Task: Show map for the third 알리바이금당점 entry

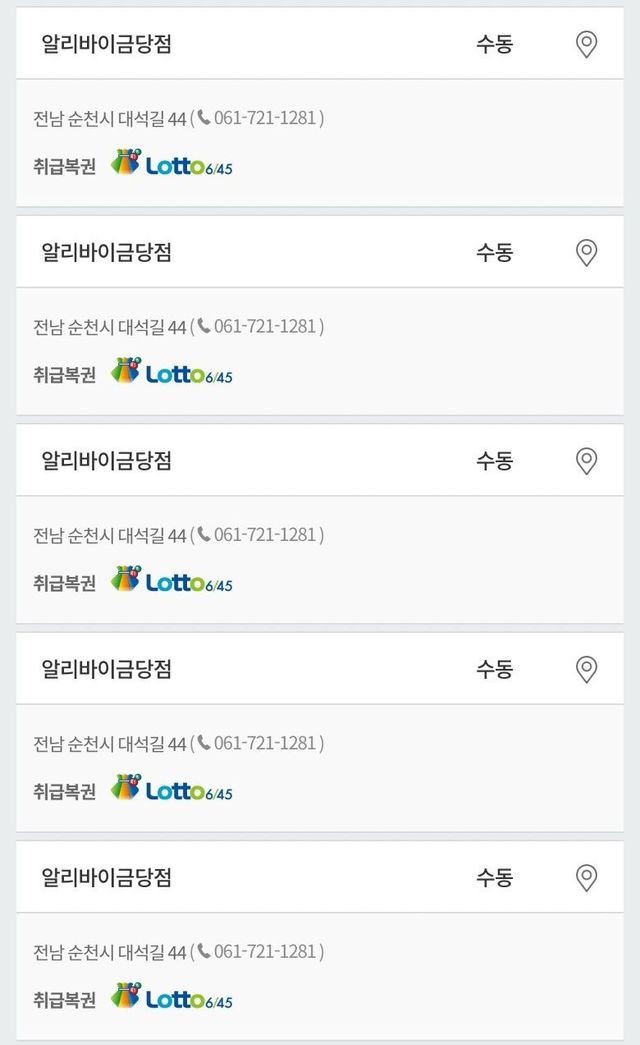Action: [587, 461]
